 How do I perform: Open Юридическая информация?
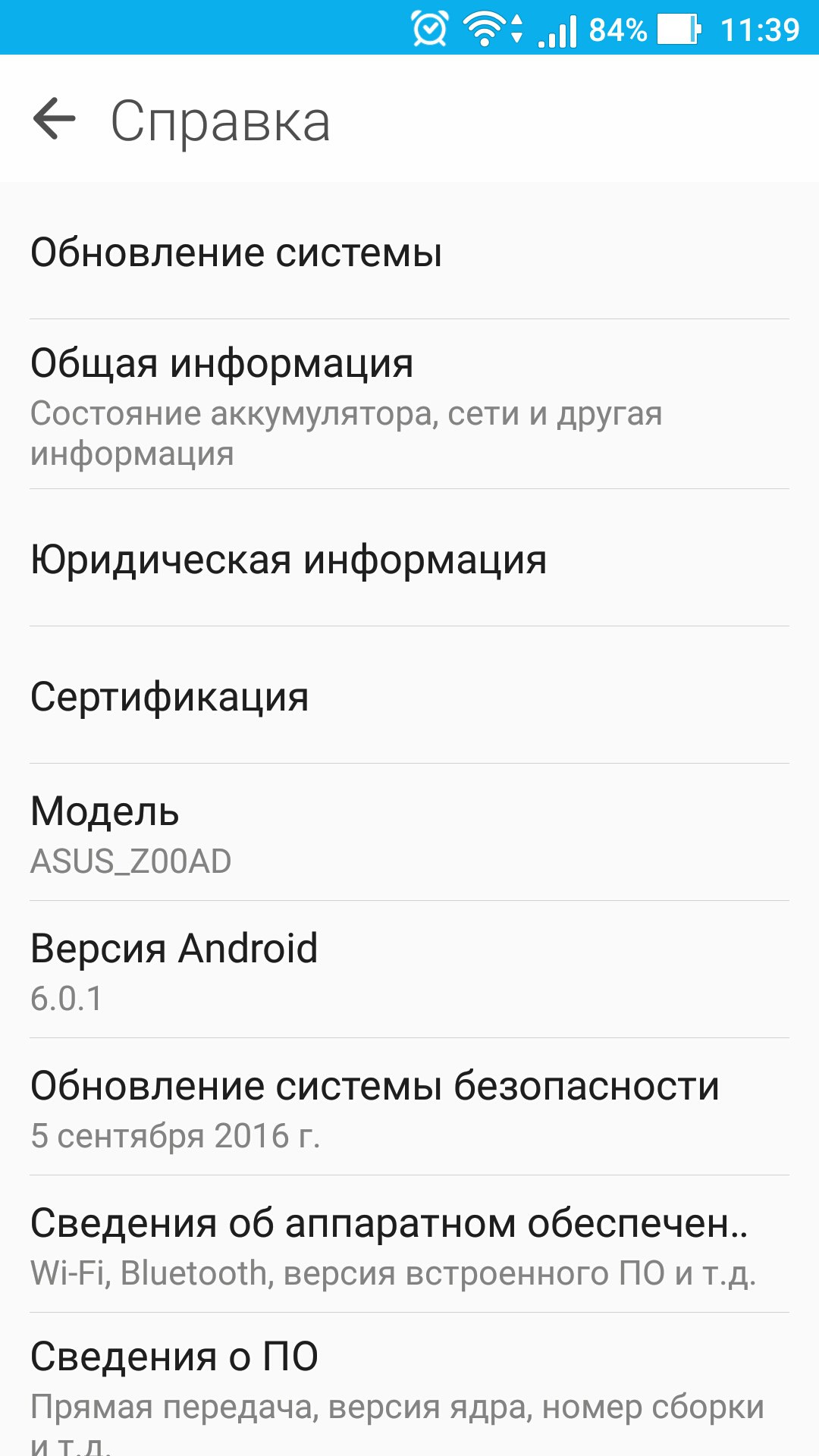click(409, 558)
